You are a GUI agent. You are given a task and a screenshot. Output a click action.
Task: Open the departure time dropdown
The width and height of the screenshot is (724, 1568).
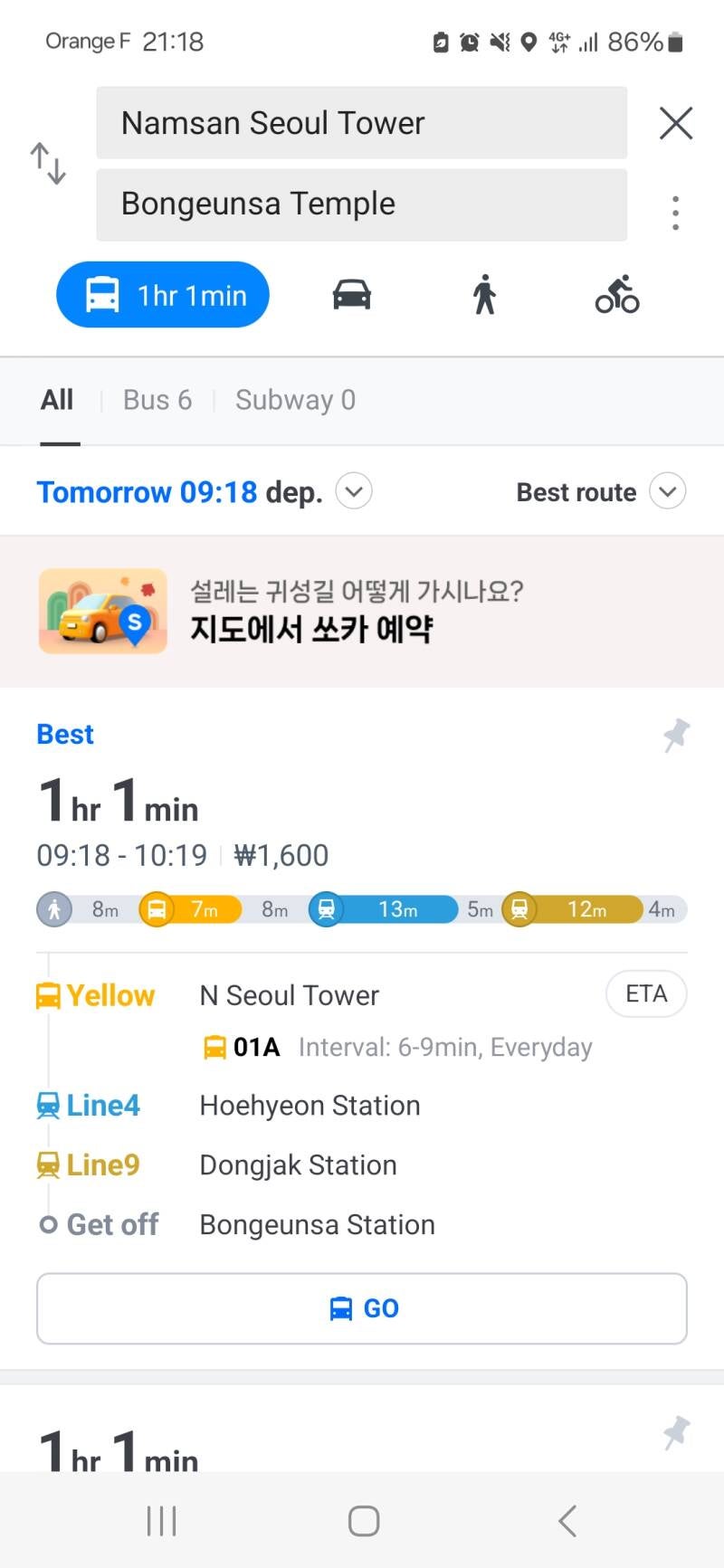pyautogui.click(x=354, y=491)
